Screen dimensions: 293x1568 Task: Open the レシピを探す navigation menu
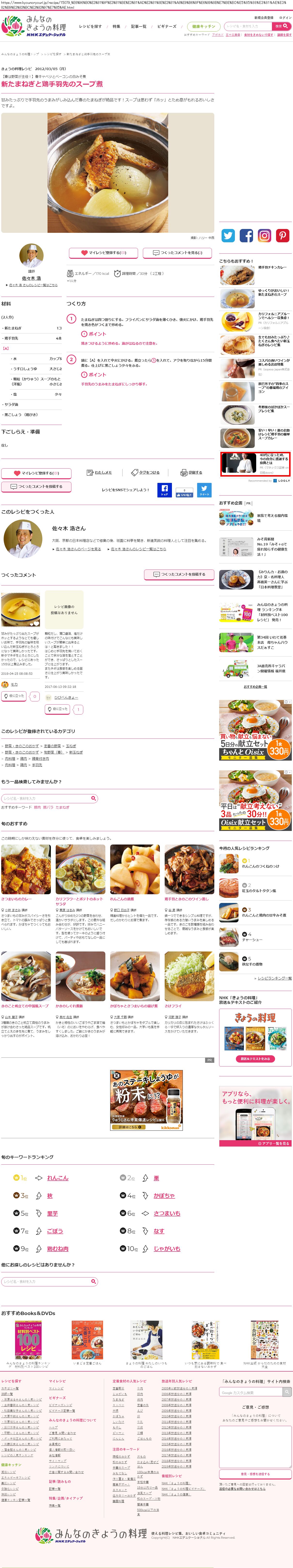tap(91, 27)
